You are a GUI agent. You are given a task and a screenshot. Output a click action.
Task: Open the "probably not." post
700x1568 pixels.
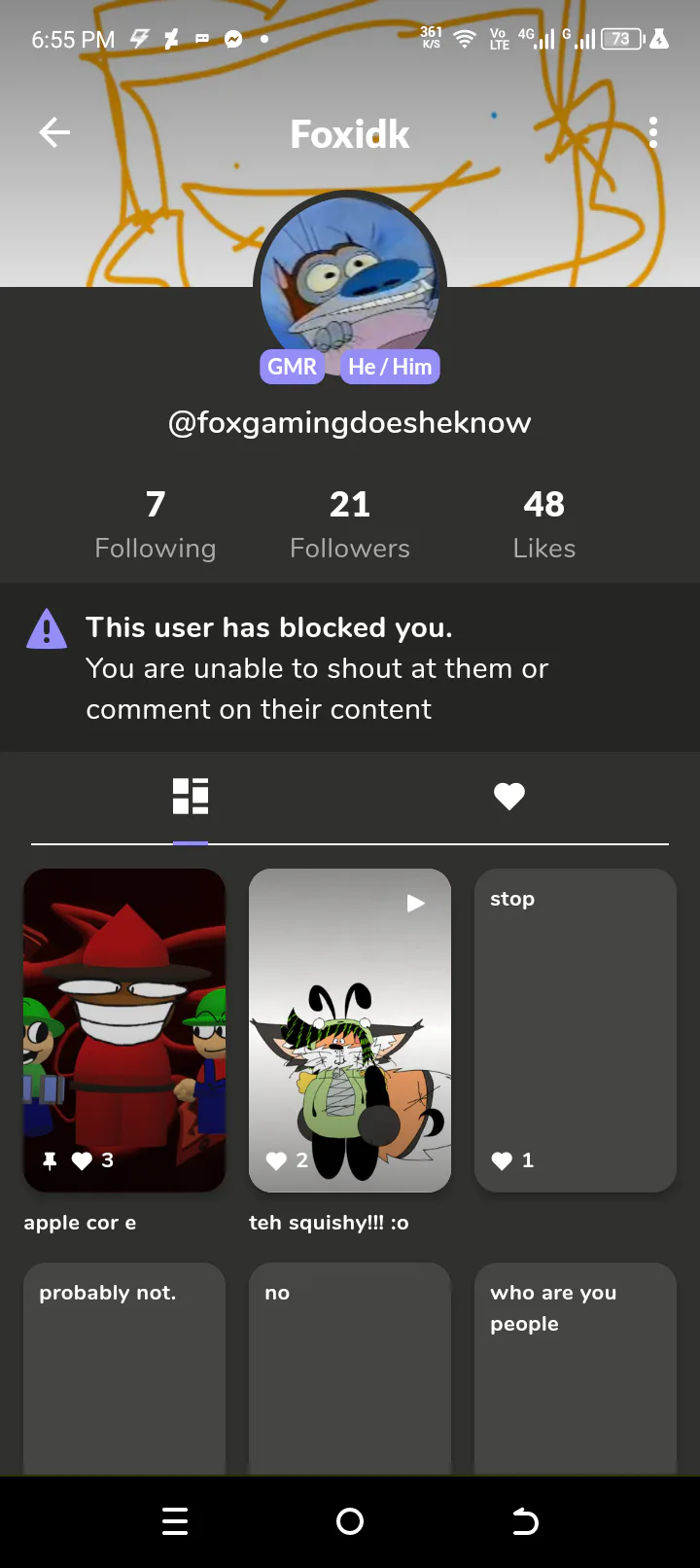pyautogui.click(x=124, y=1369)
